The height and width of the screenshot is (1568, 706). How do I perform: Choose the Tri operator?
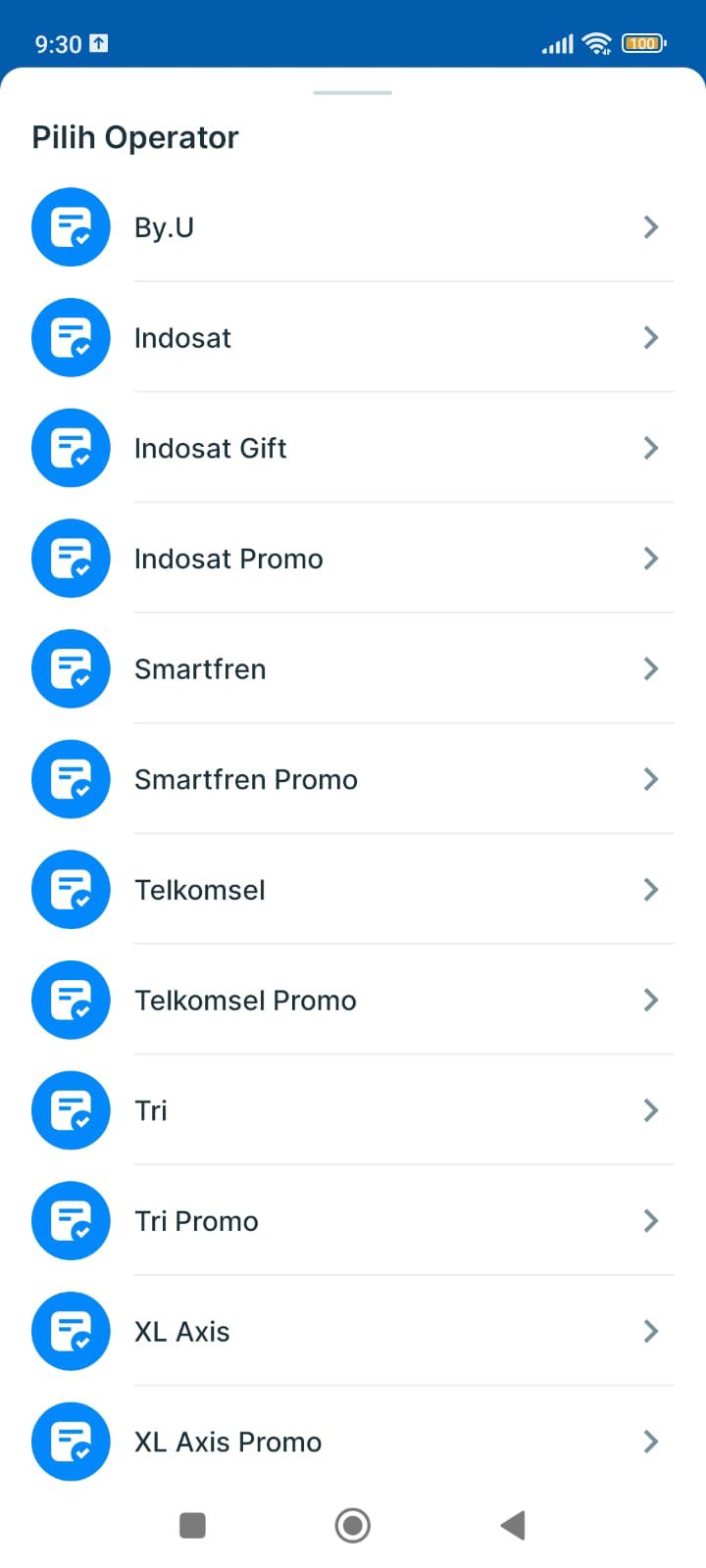click(353, 1110)
